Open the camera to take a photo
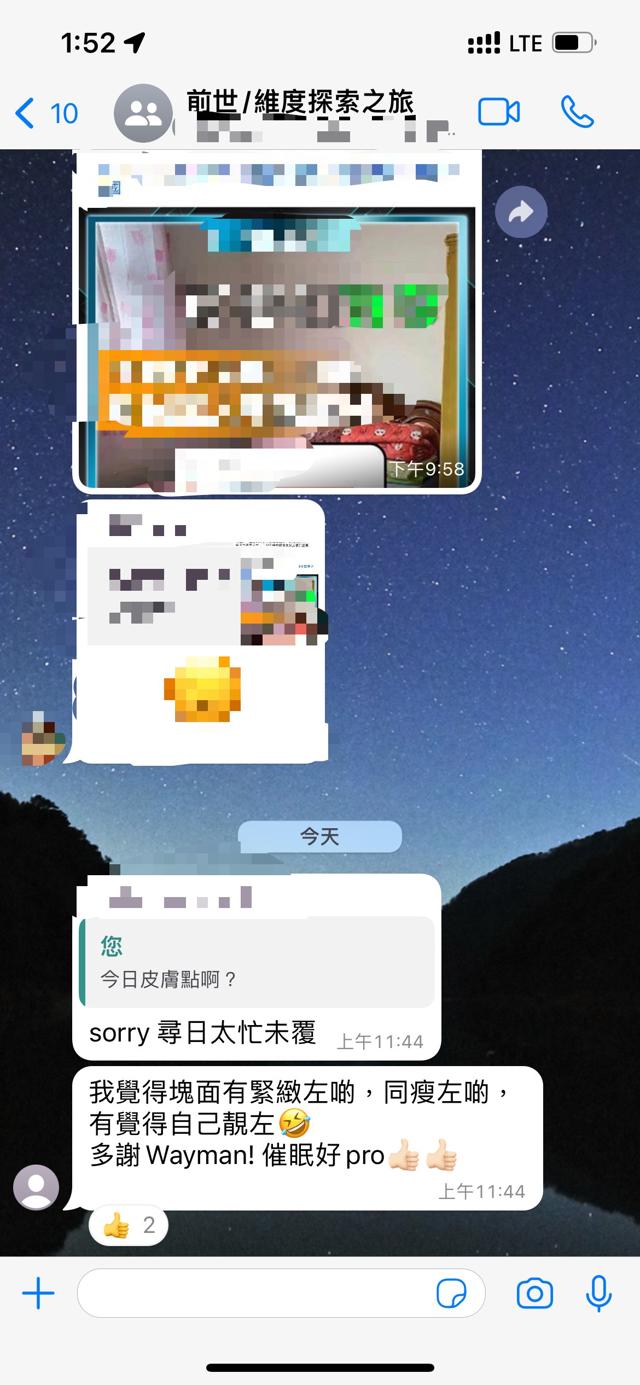 [534, 1294]
